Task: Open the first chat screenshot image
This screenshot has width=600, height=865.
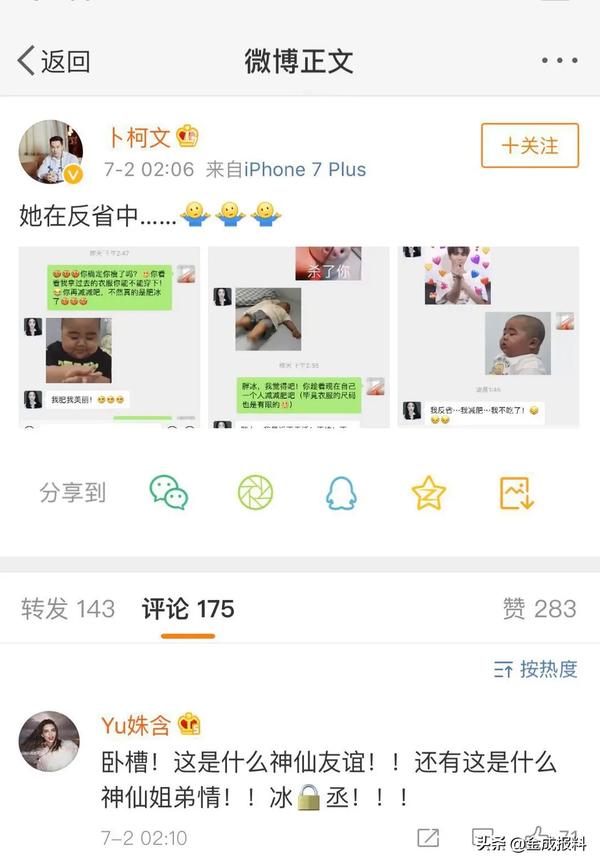Action: click(108, 337)
